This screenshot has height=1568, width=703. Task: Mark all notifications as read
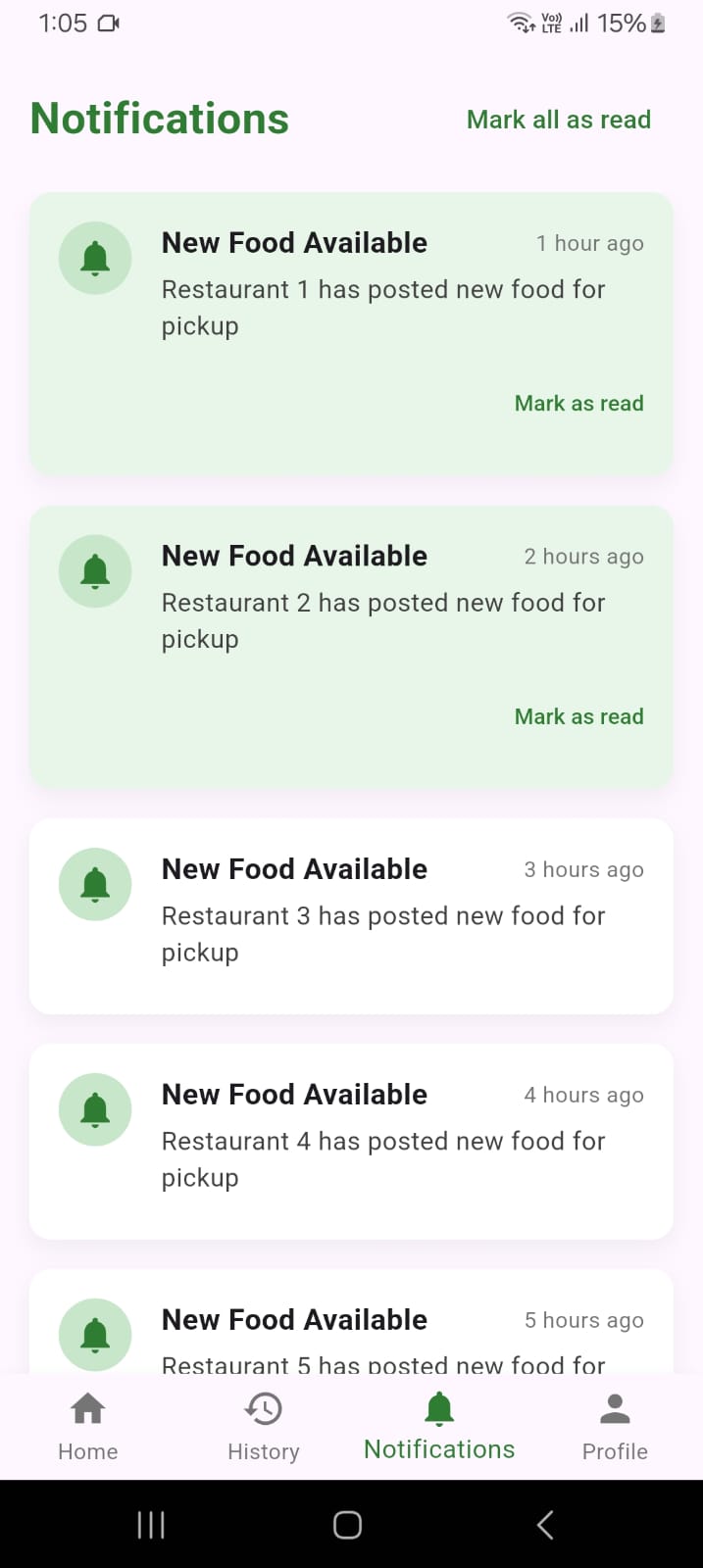point(558,120)
